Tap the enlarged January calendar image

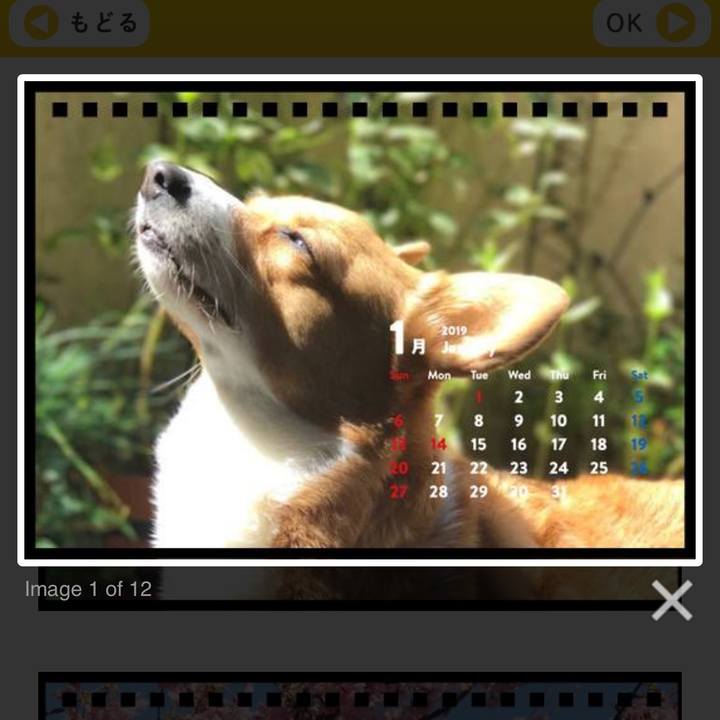coord(360,320)
